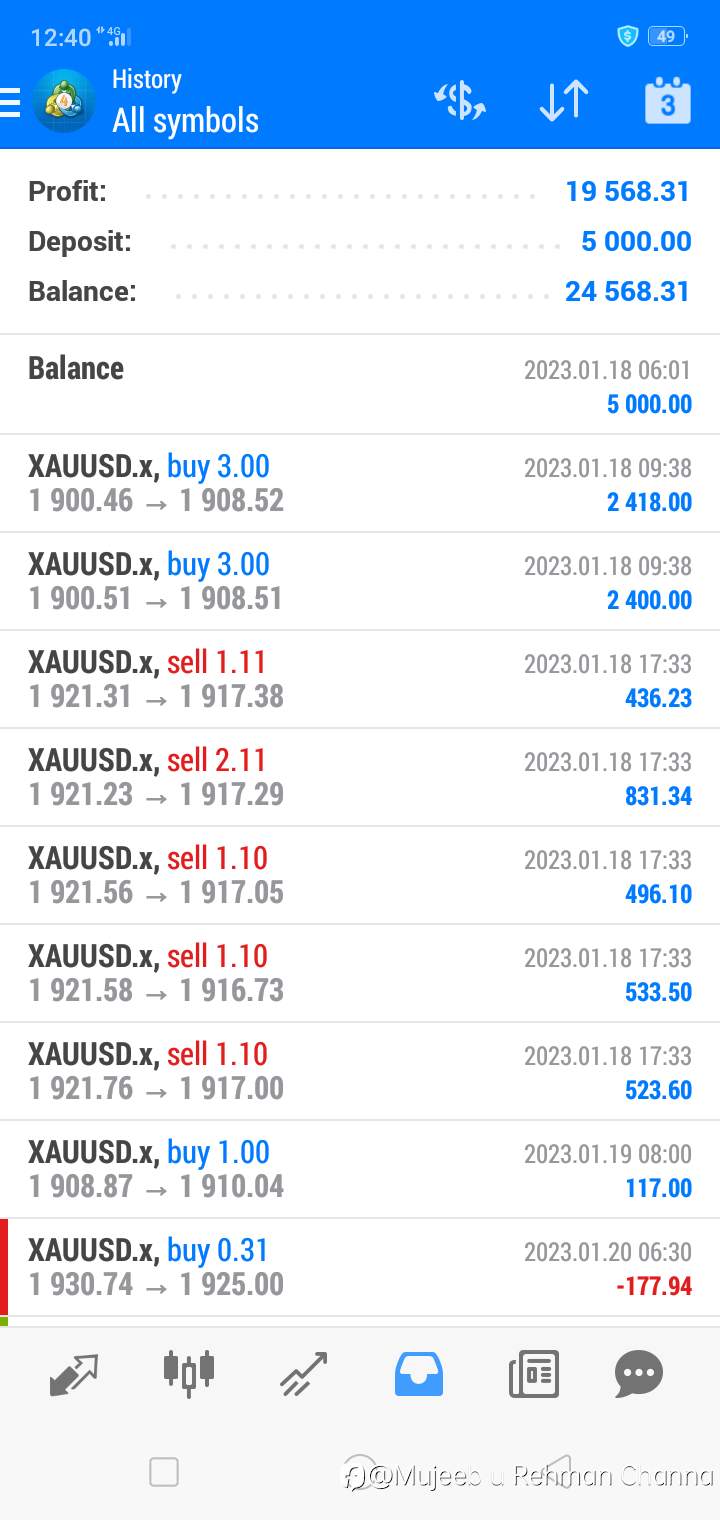
Task: Expand the 5 000.00 Balance deposit entry
Action: [360, 385]
